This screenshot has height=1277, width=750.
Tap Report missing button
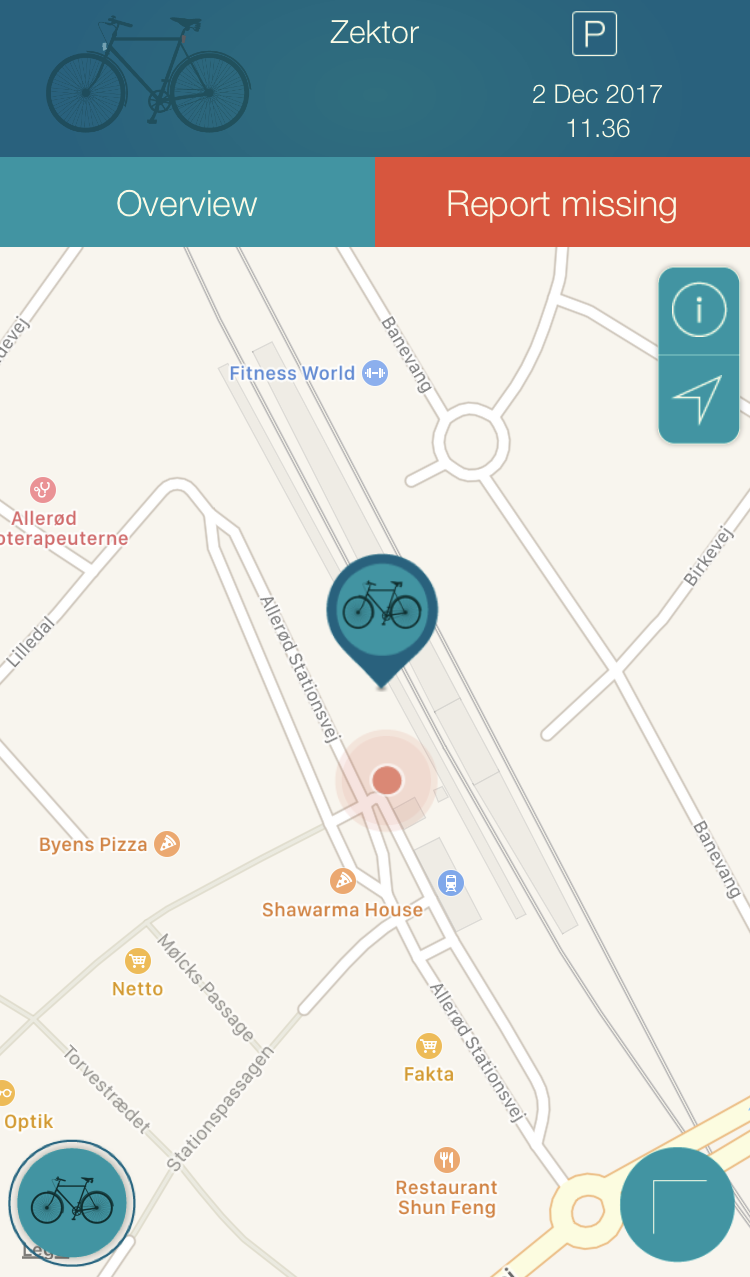coord(562,203)
